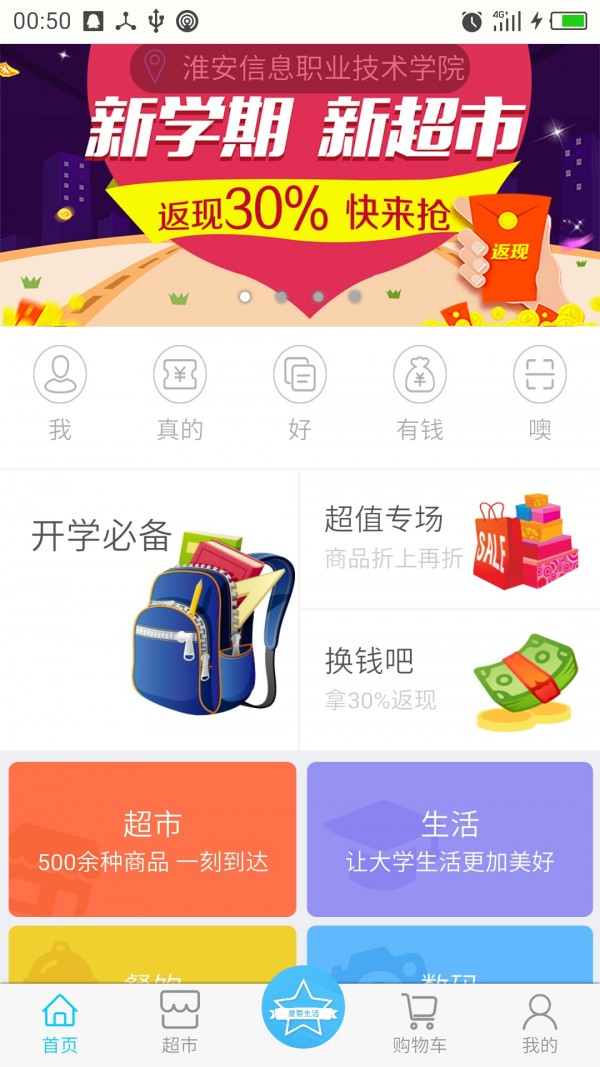Viewport: 600px width, 1067px height.
Task: Open the 开学必备 backpack card
Action: click(x=150, y=610)
